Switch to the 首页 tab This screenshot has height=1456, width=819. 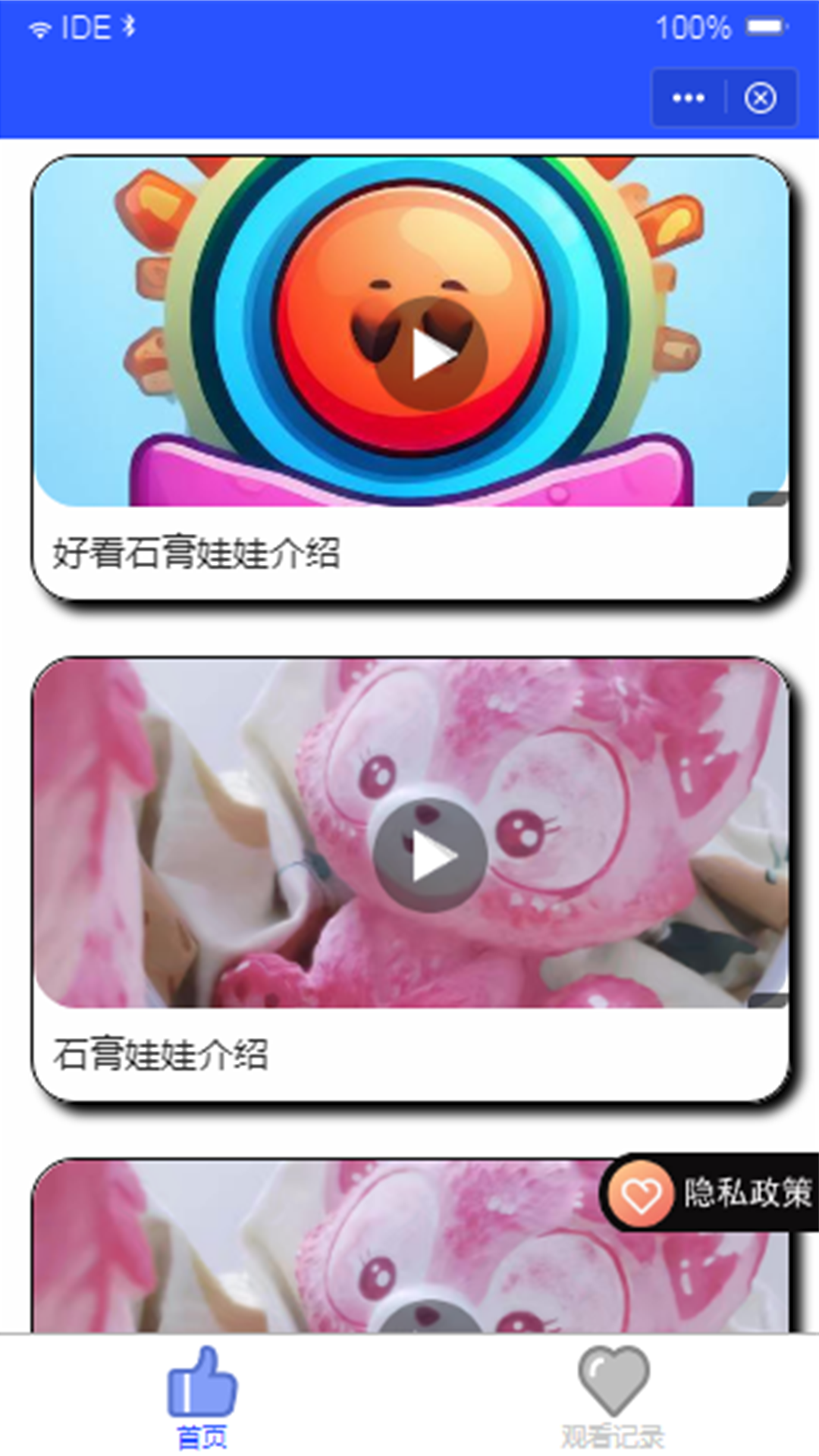(202, 1396)
